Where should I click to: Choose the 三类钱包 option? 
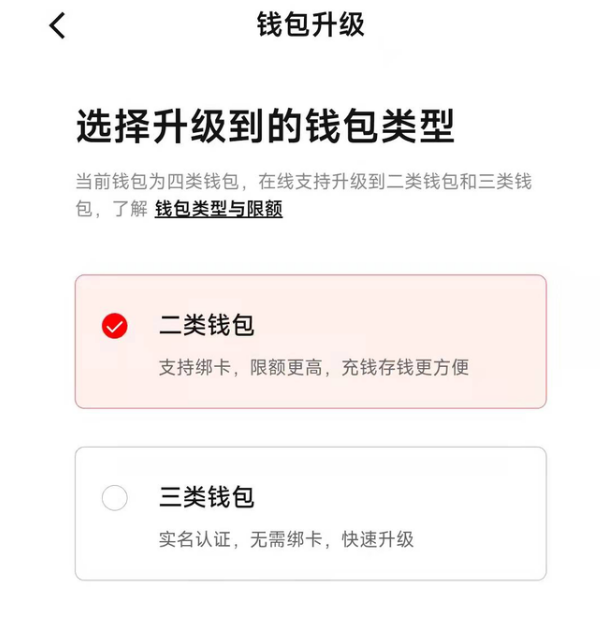pos(310,513)
